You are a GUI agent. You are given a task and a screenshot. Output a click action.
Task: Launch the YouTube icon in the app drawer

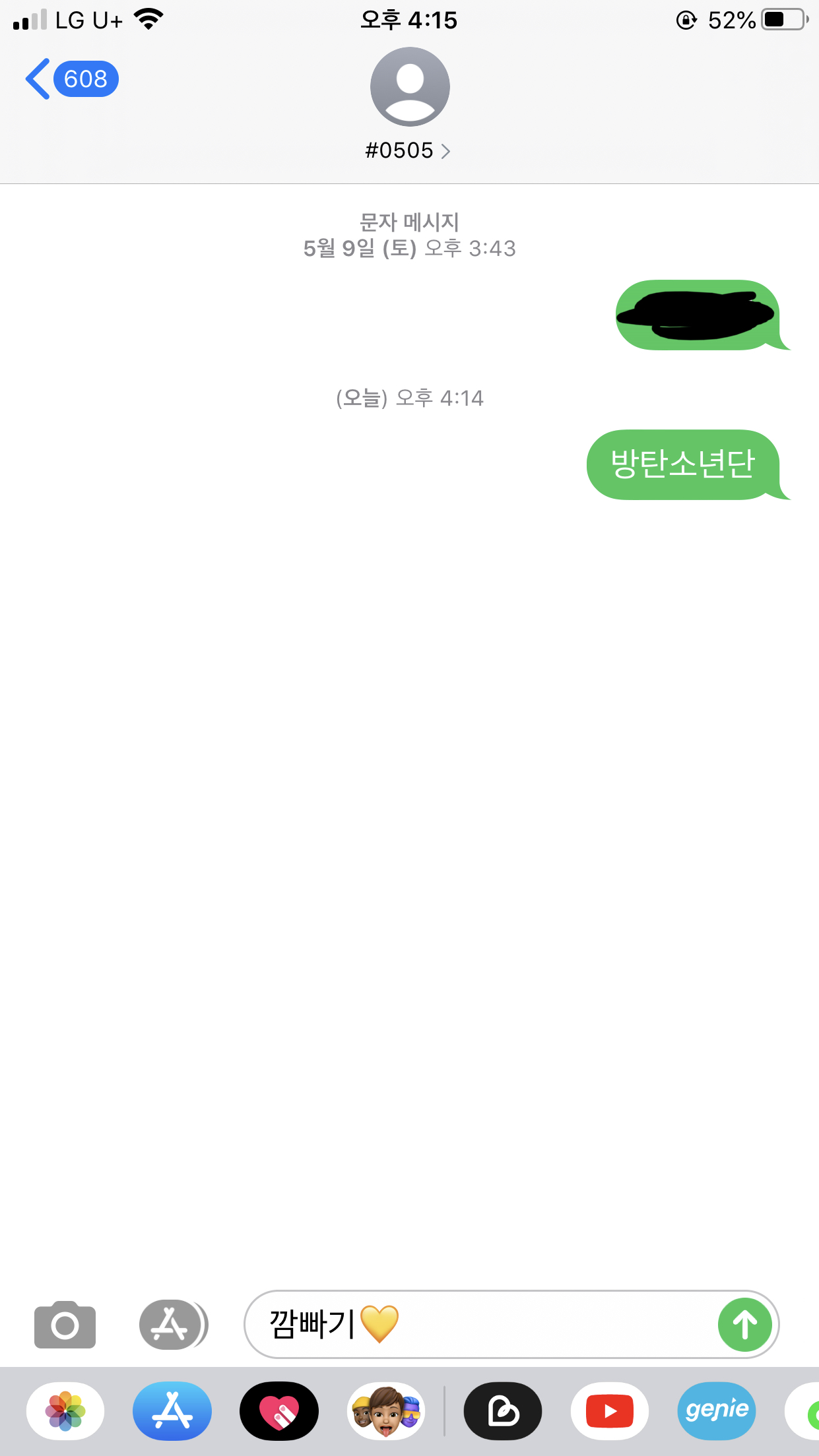tap(609, 1410)
